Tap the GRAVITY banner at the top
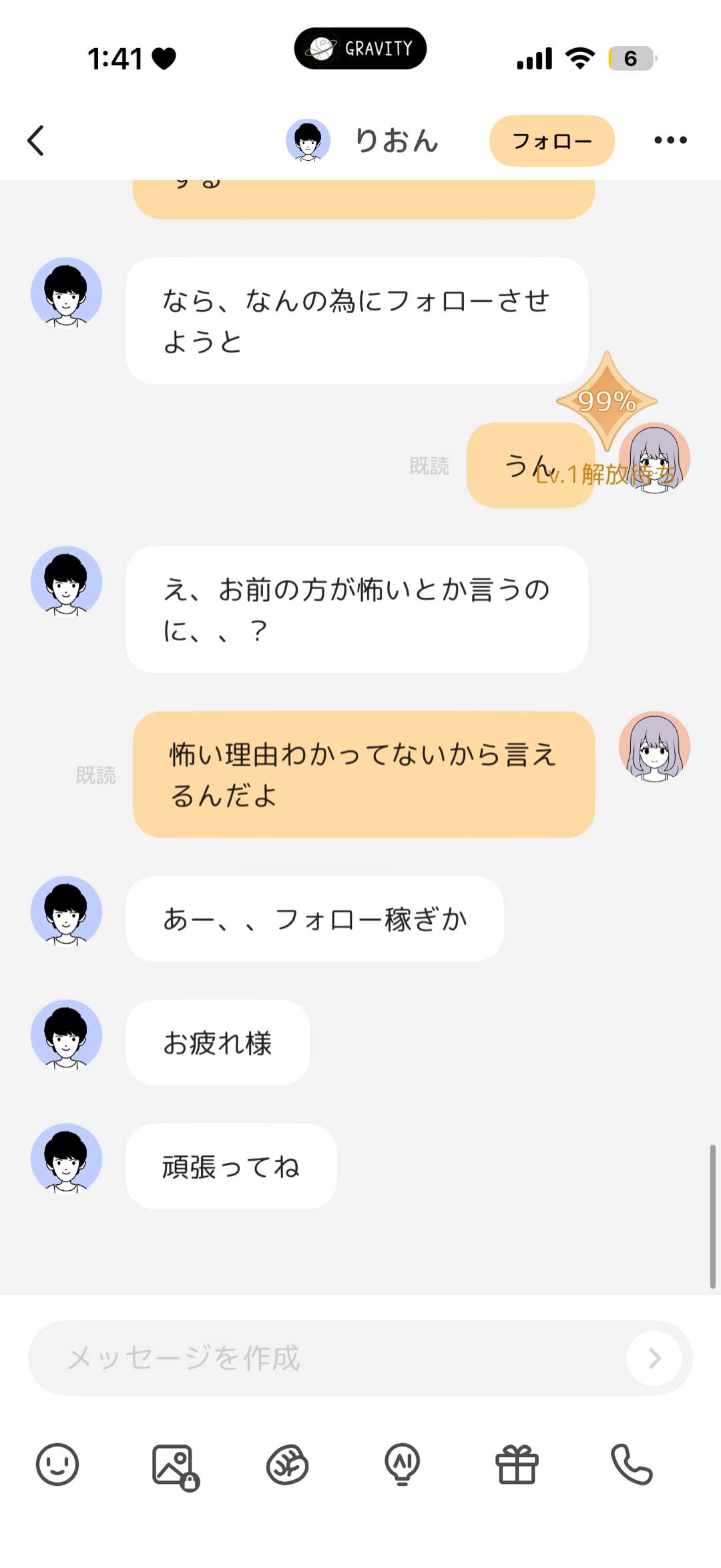721x1568 pixels. (x=360, y=48)
